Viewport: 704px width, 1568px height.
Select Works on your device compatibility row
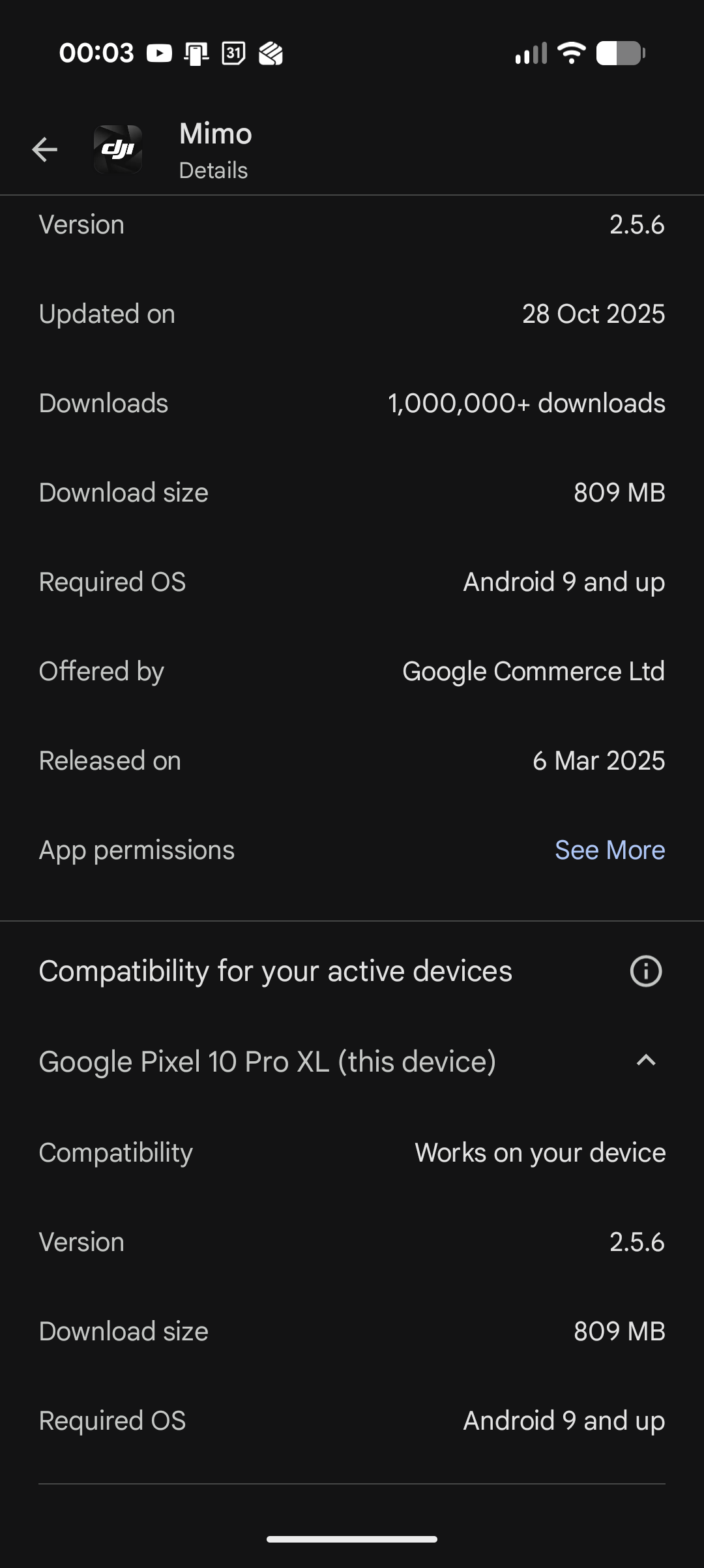coord(352,1152)
